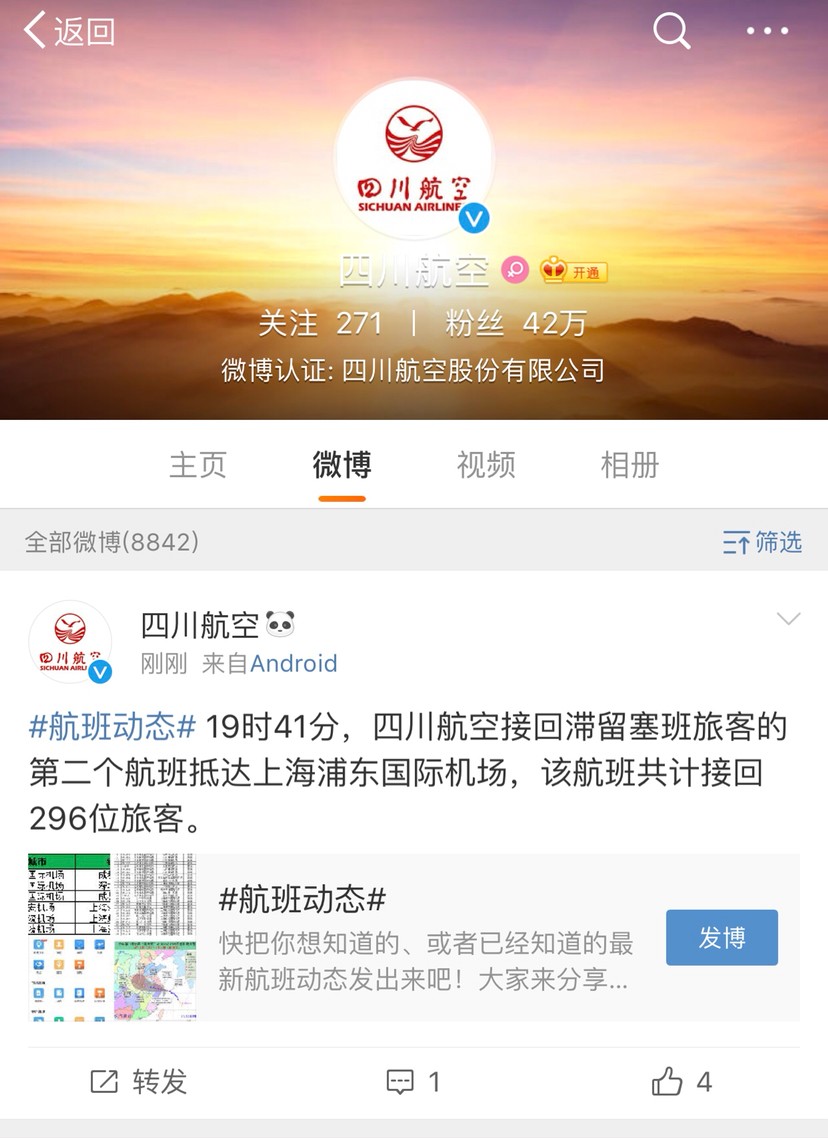This screenshot has width=828, height=1138.
Task: Tap the 发博 button
Action: (x=722, y=938)
